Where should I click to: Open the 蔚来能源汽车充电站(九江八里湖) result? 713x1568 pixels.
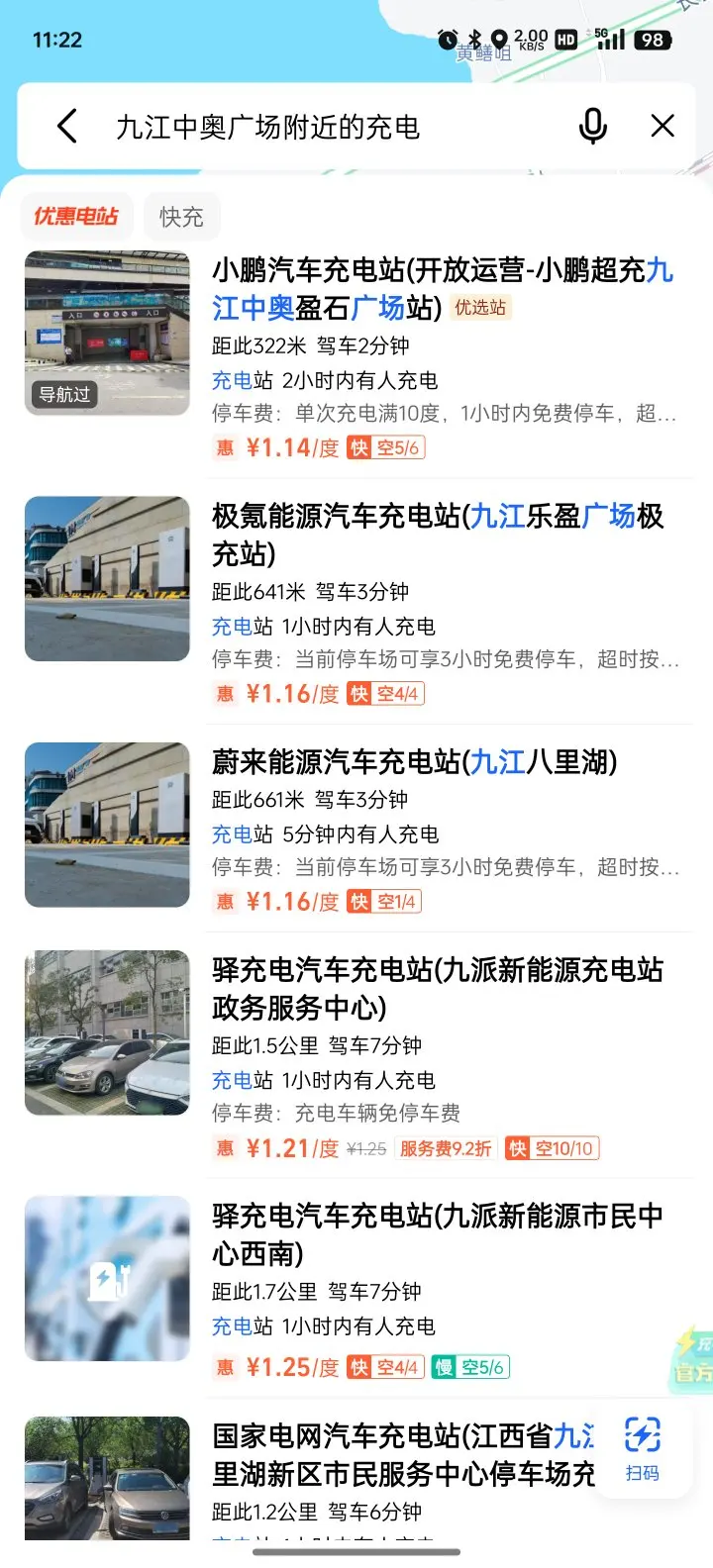point(356,829)
